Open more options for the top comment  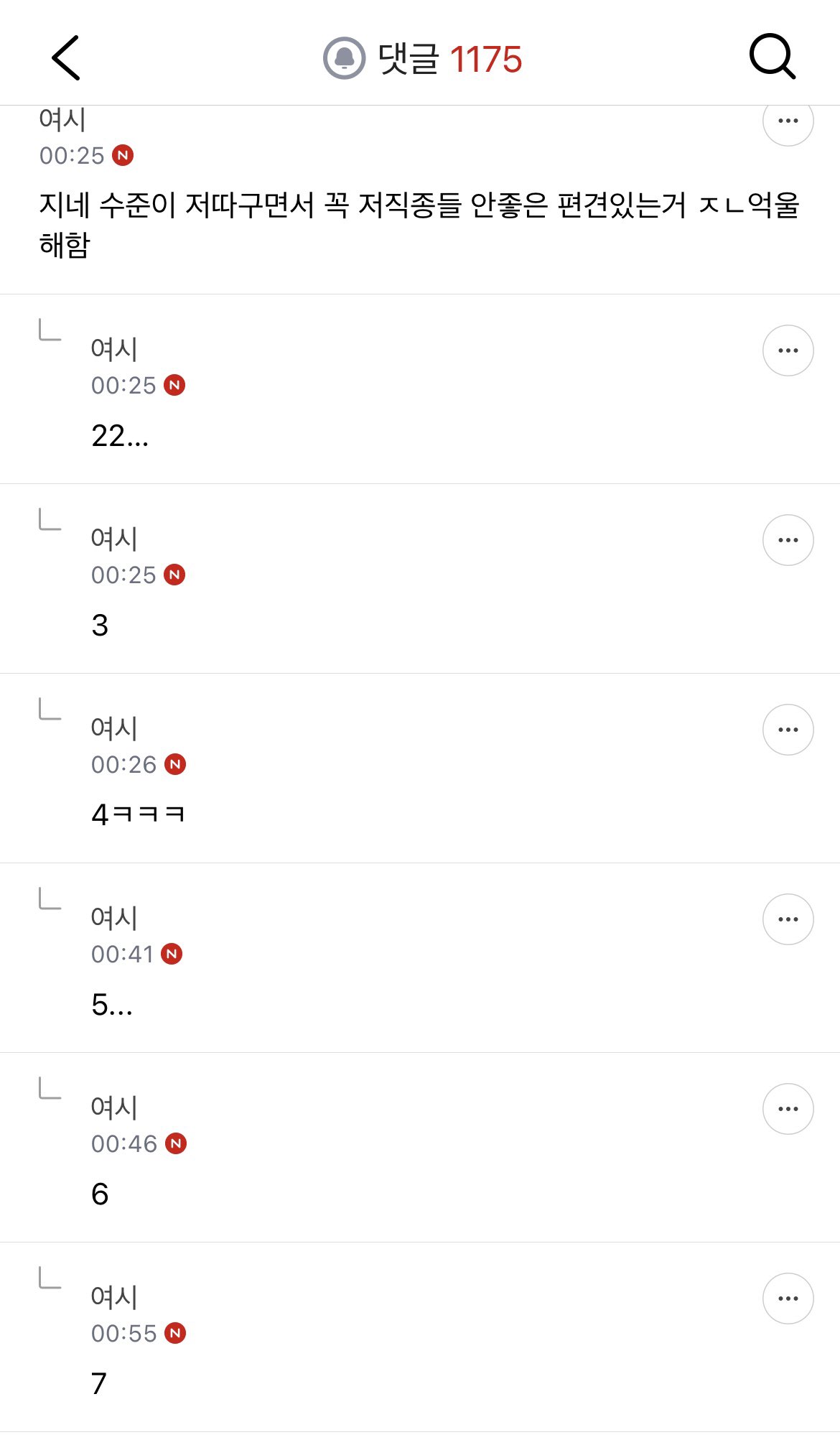[x=788, y=122]
